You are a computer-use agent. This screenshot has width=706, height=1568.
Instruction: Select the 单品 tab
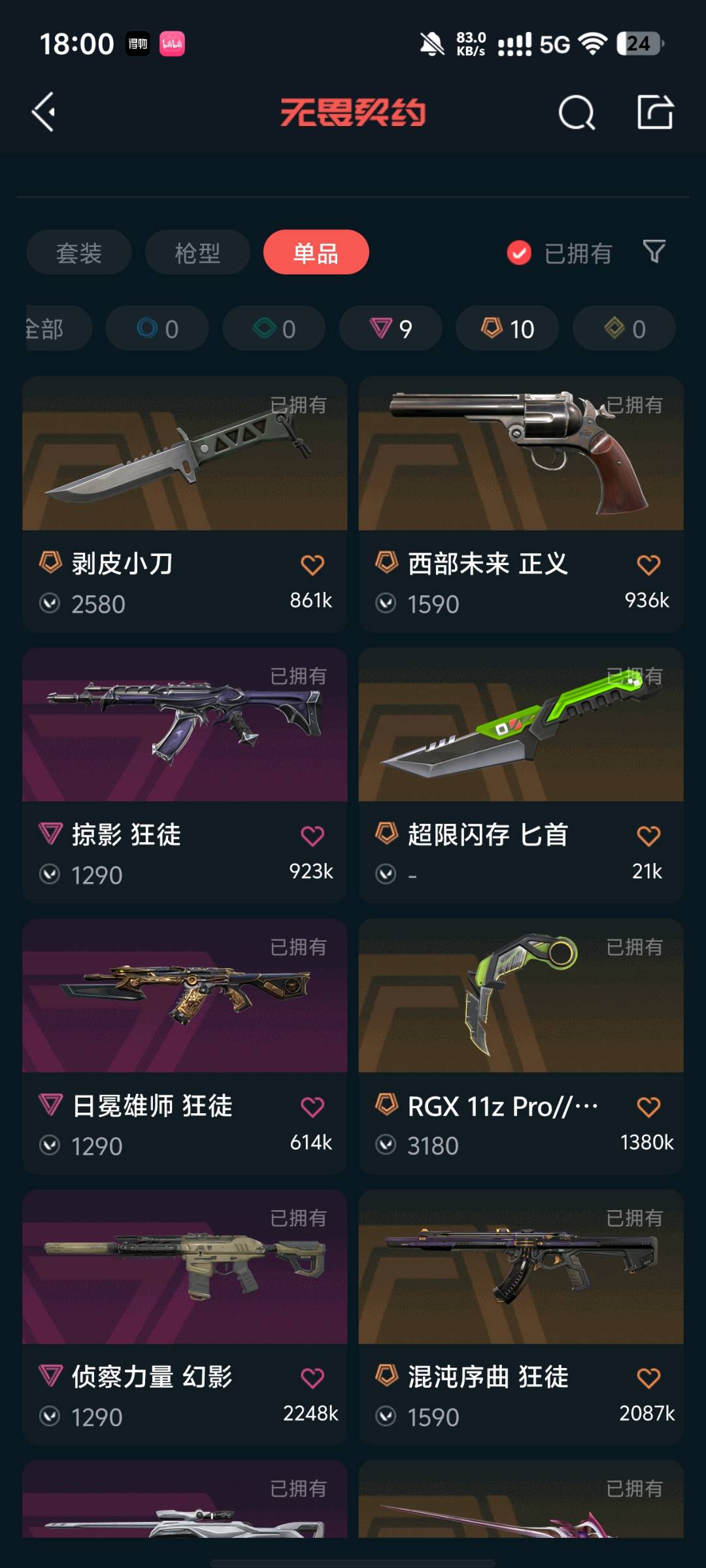[x=316, y=253]
